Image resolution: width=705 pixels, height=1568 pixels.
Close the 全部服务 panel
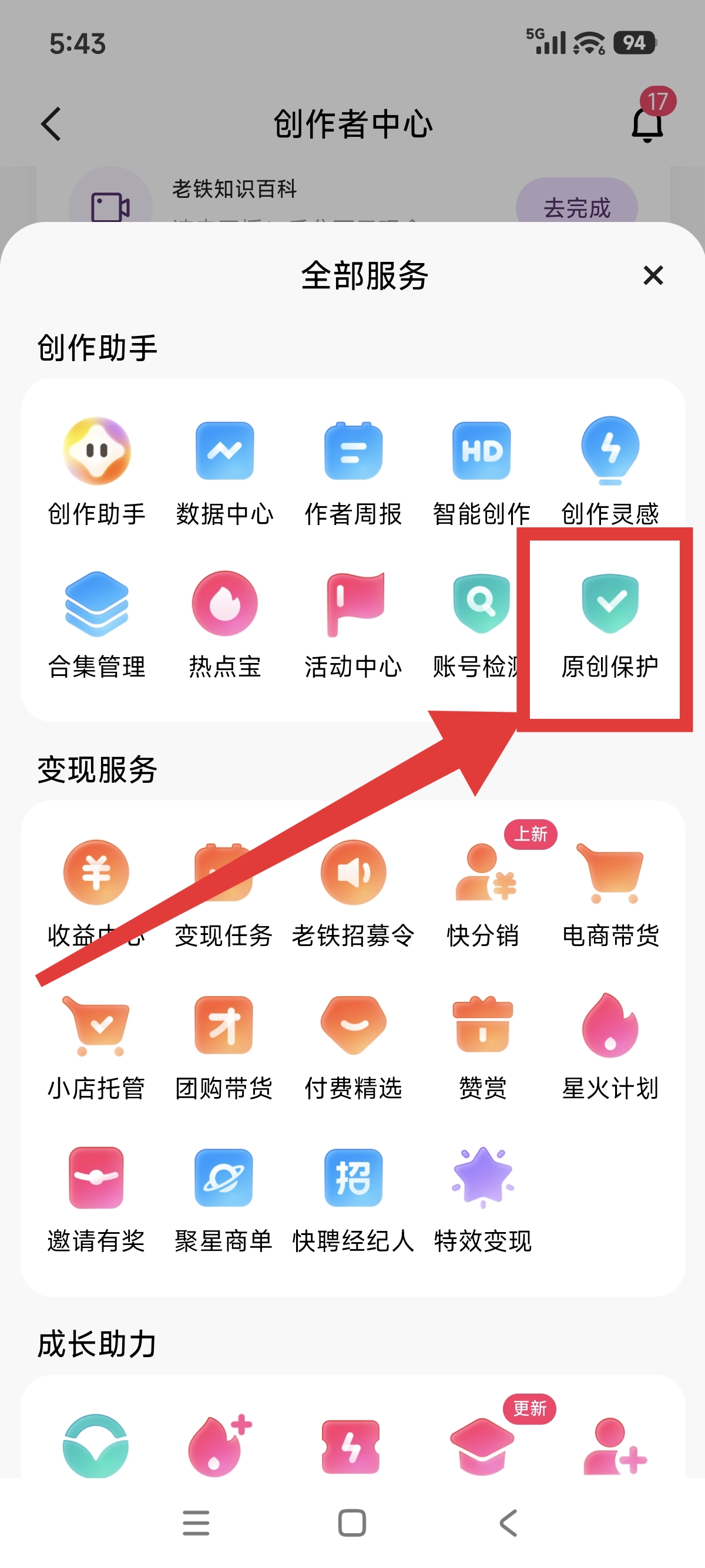(x=653, y=276)
